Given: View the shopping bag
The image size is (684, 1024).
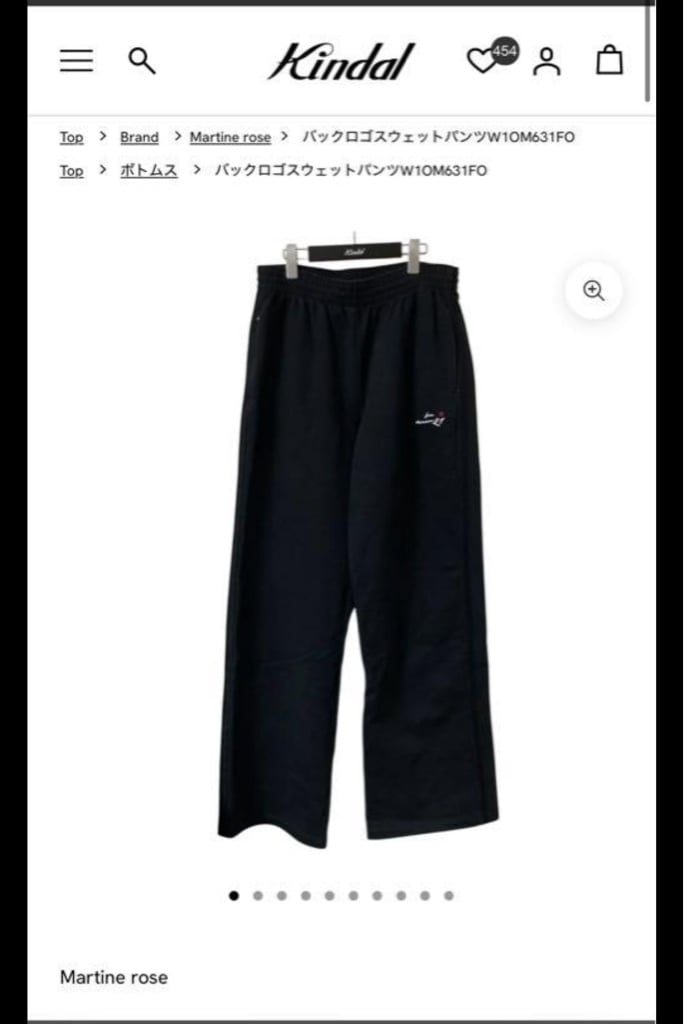Looking at the screenshot, I should pos(610,60).
